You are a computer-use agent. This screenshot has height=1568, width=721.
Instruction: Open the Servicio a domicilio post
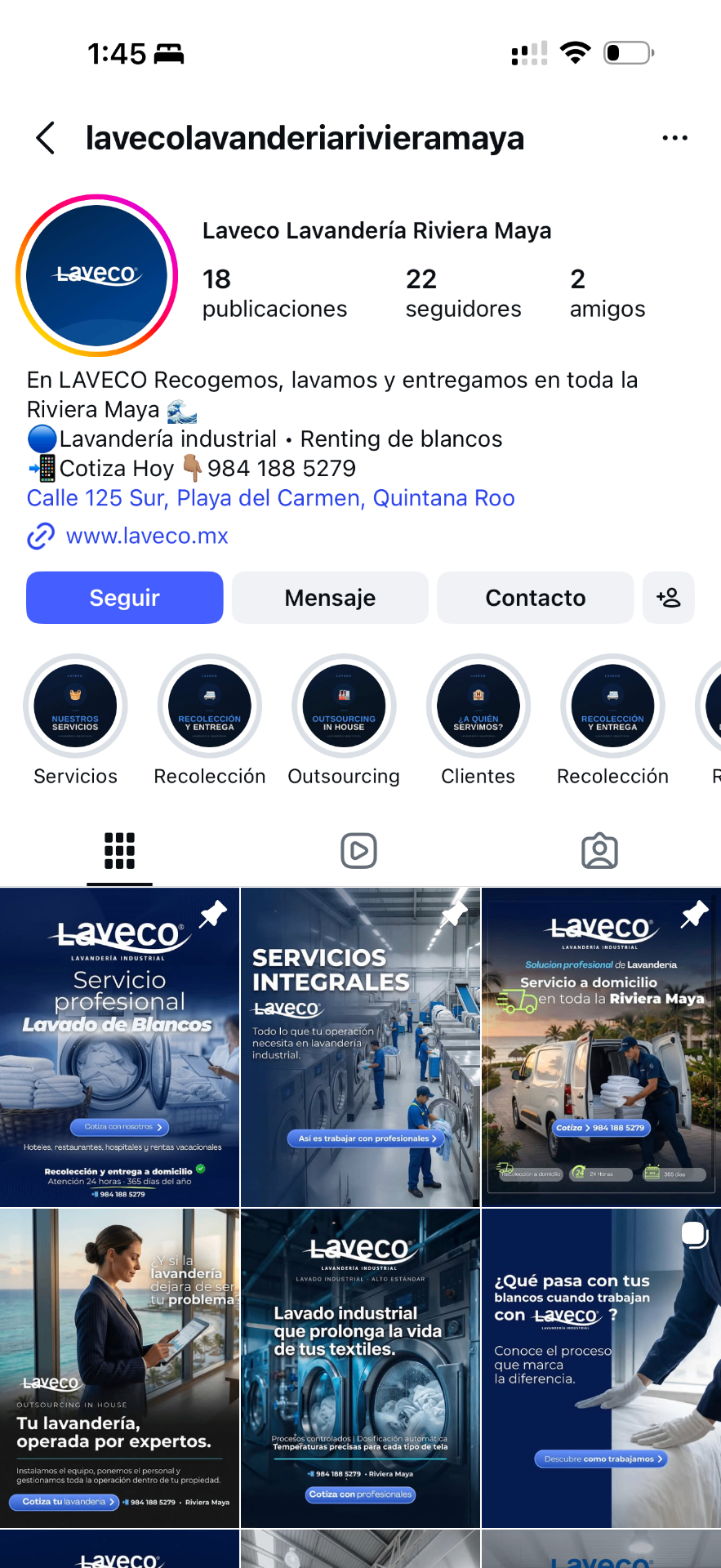pos(601,1047)
